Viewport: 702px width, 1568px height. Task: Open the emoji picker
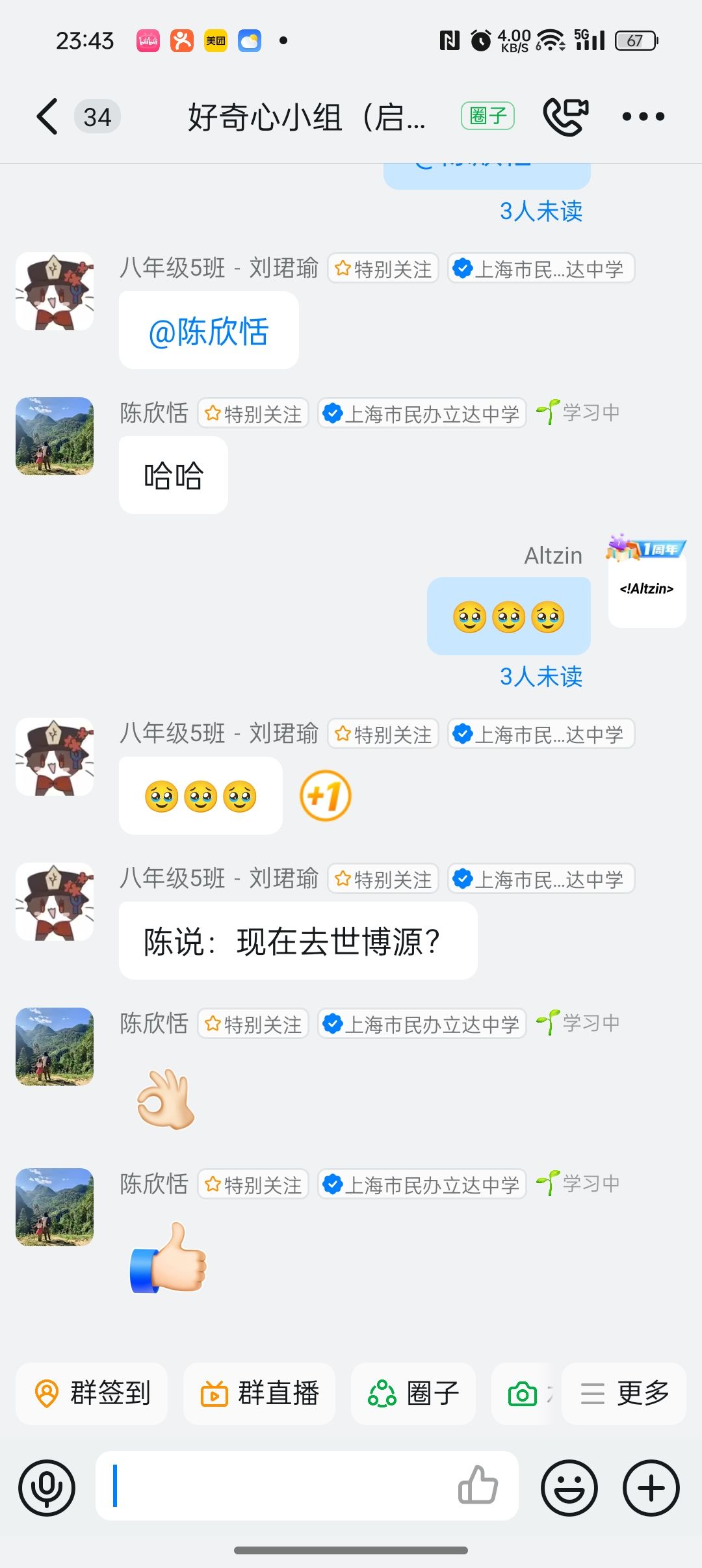tap(569, 1487)
